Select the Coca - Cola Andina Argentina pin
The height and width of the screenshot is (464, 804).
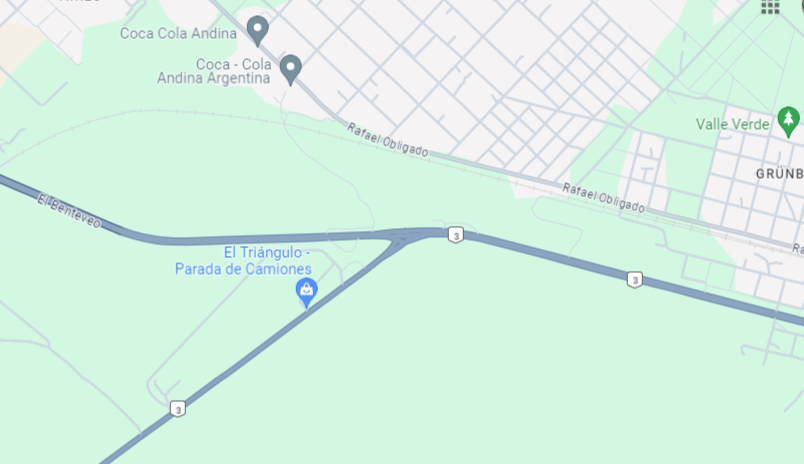coord(290,69)
